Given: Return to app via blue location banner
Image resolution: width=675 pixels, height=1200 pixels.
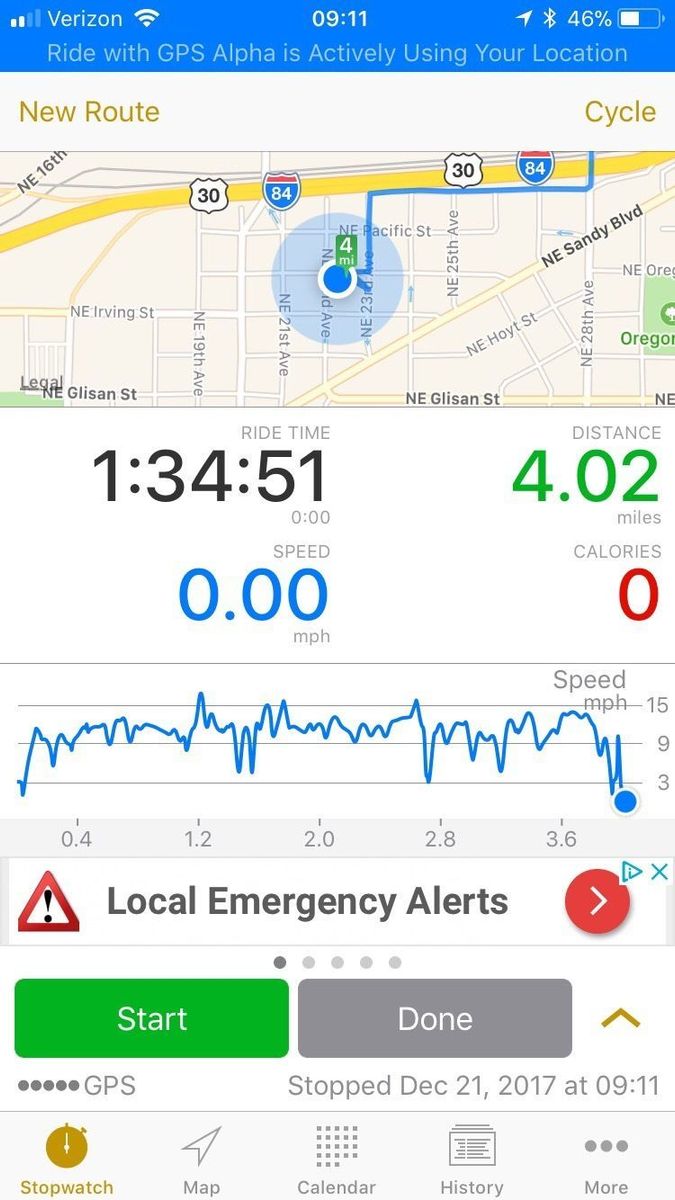Looking at the screenshot, I should pos(337,53).
